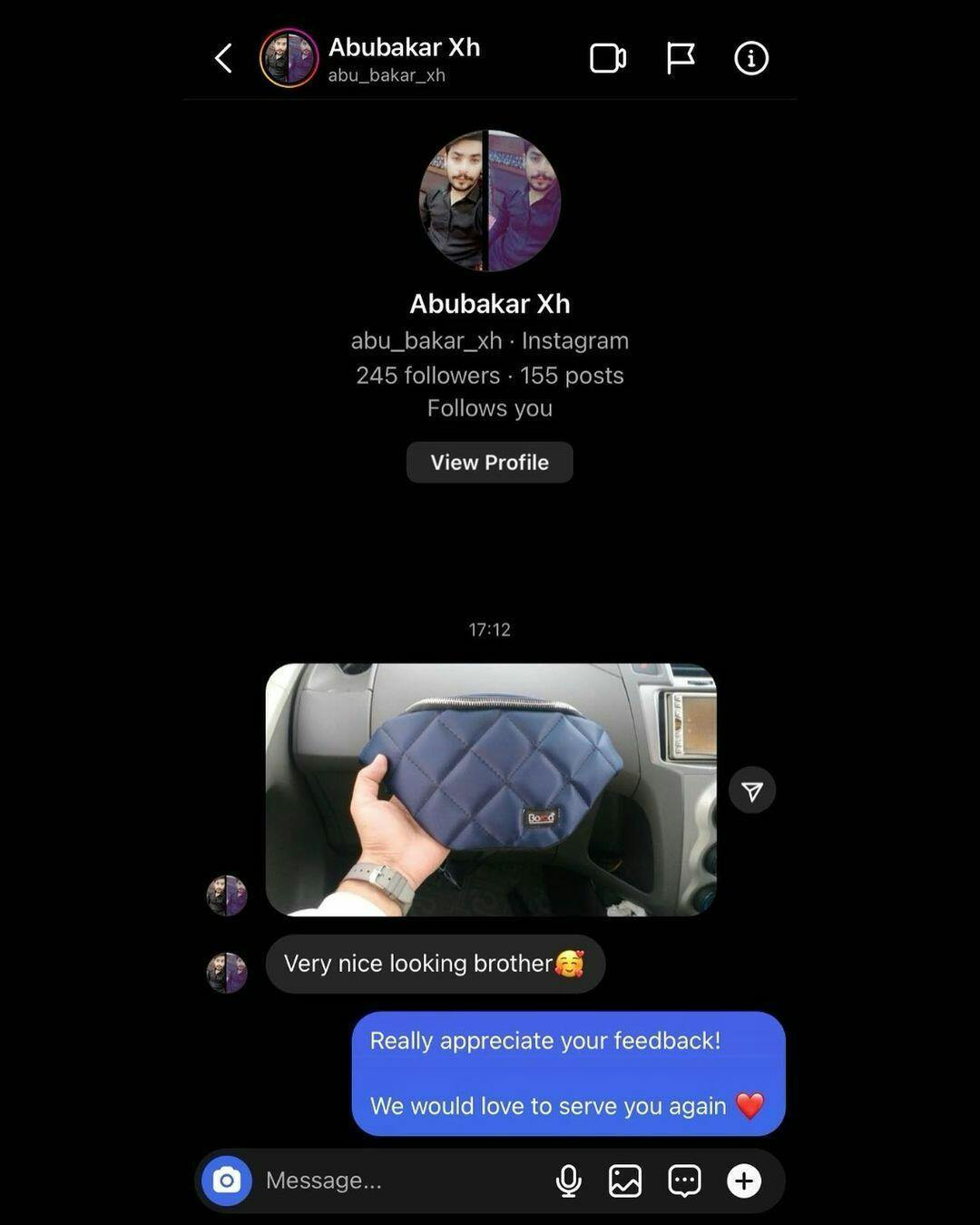The height and width of the screenshot is (1225, 980).
Task: Open more options with plus icon
Action: click(x=743, y=1181)
